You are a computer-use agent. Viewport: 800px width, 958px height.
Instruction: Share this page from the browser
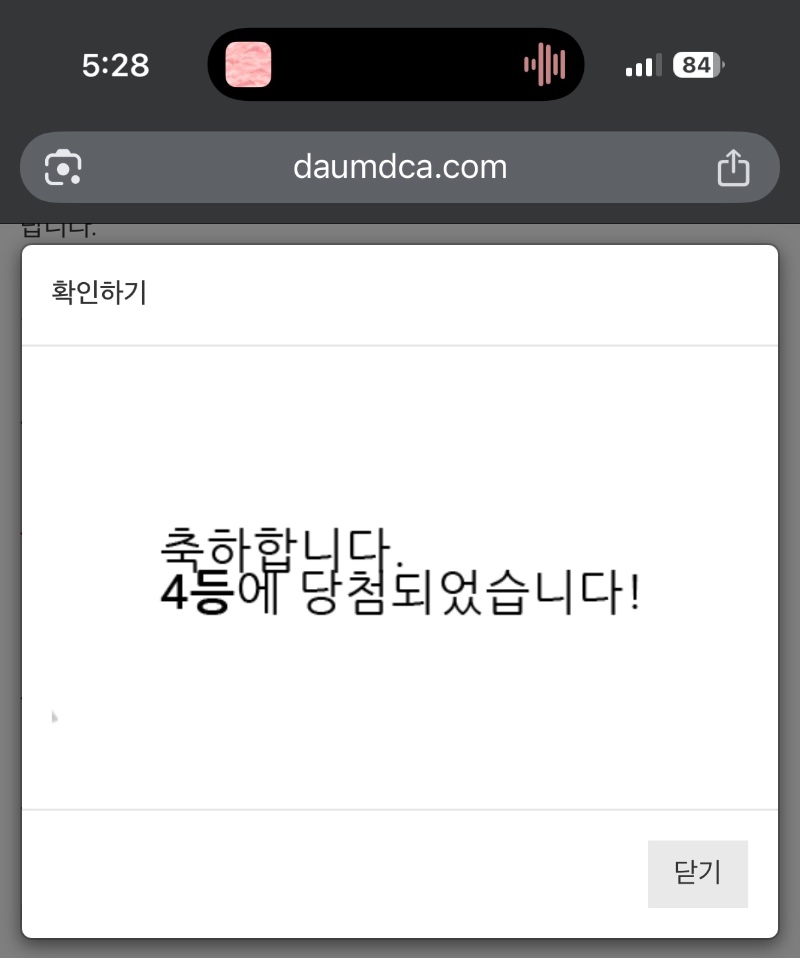(x=733, y=167)
